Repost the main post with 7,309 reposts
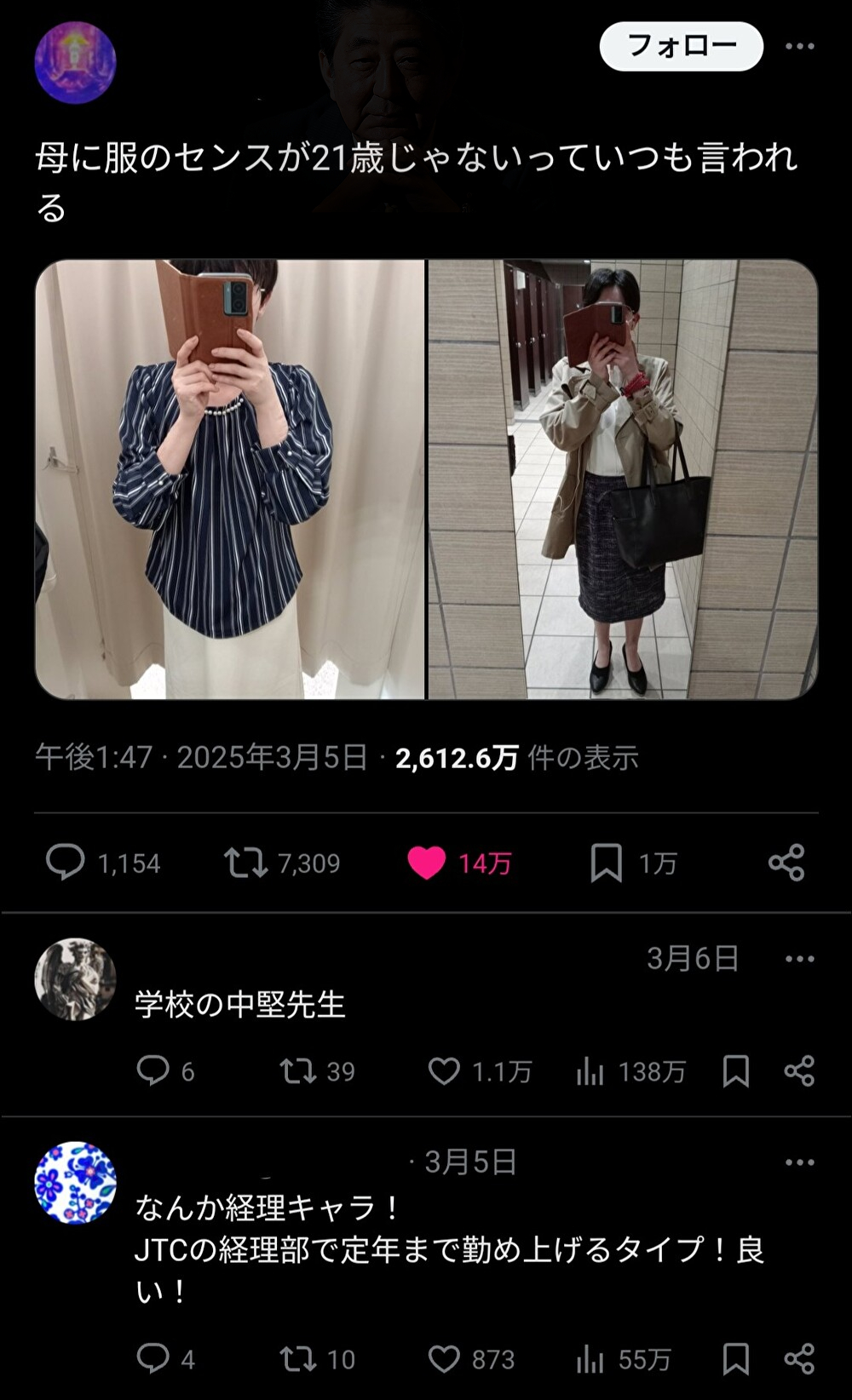The image size is (852, 1400). click(245, 863)
